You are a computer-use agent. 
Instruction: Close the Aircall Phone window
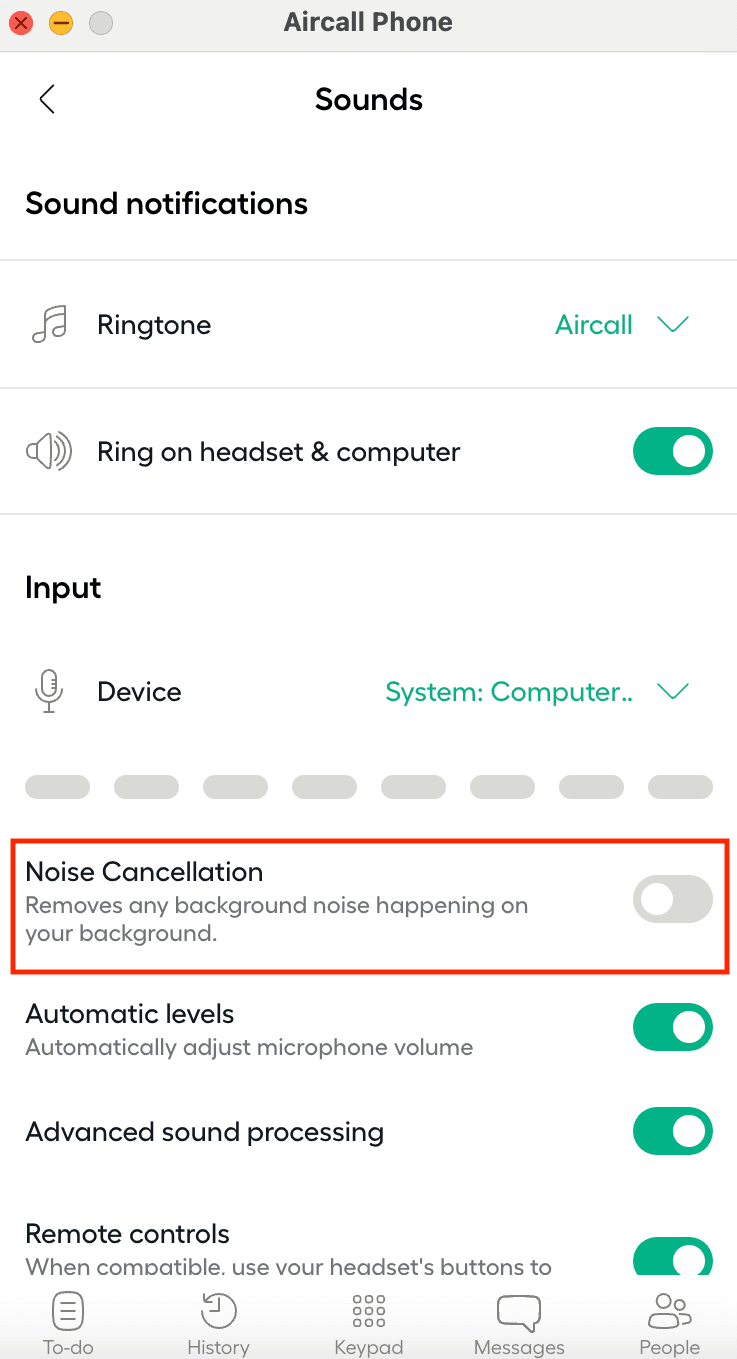click(20, 22)
